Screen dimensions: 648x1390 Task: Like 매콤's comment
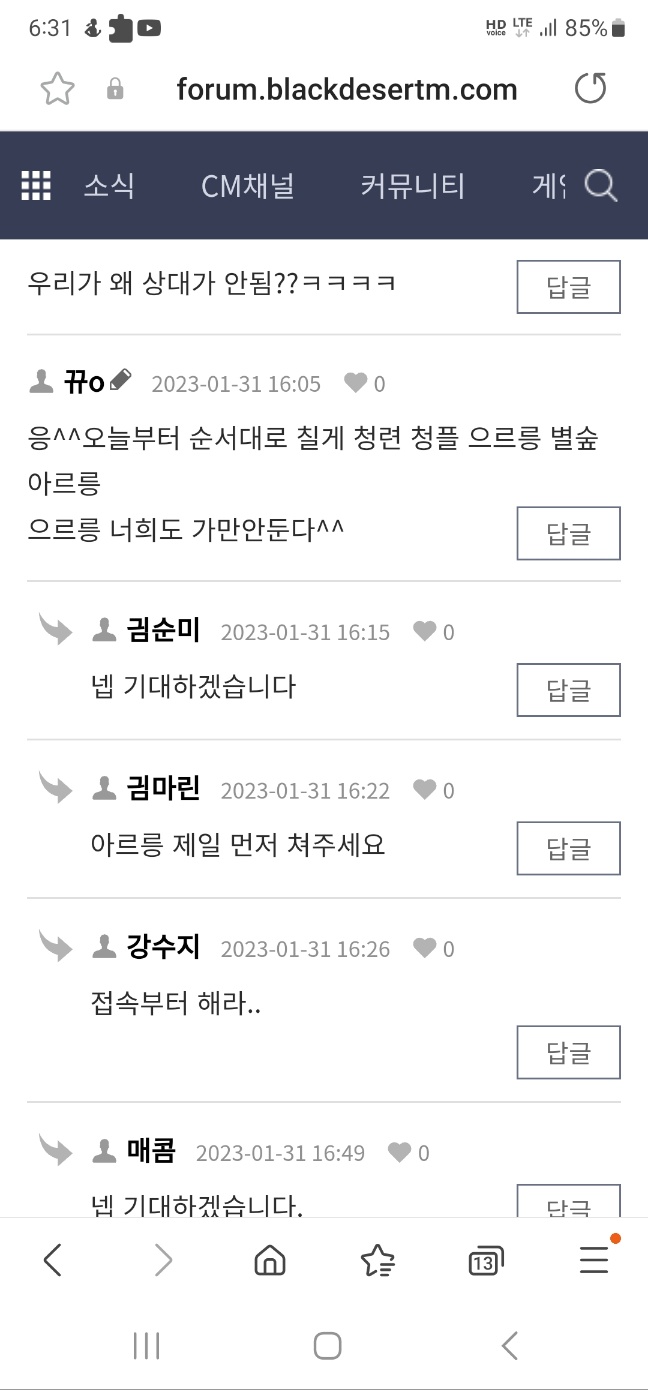pyautogui.click(x=401, y=1153)
